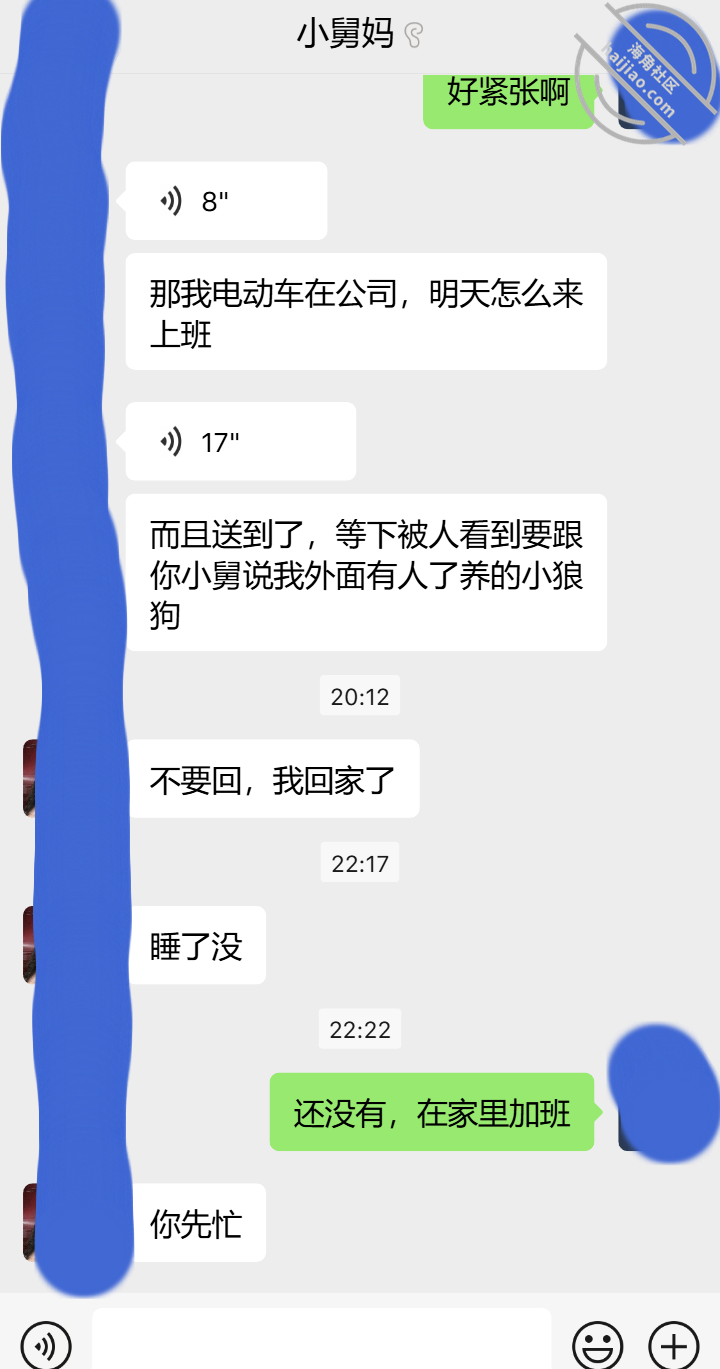Tap the message text input field
The width and height of the screenshot is (720, 1369).
click(322, 1339)
